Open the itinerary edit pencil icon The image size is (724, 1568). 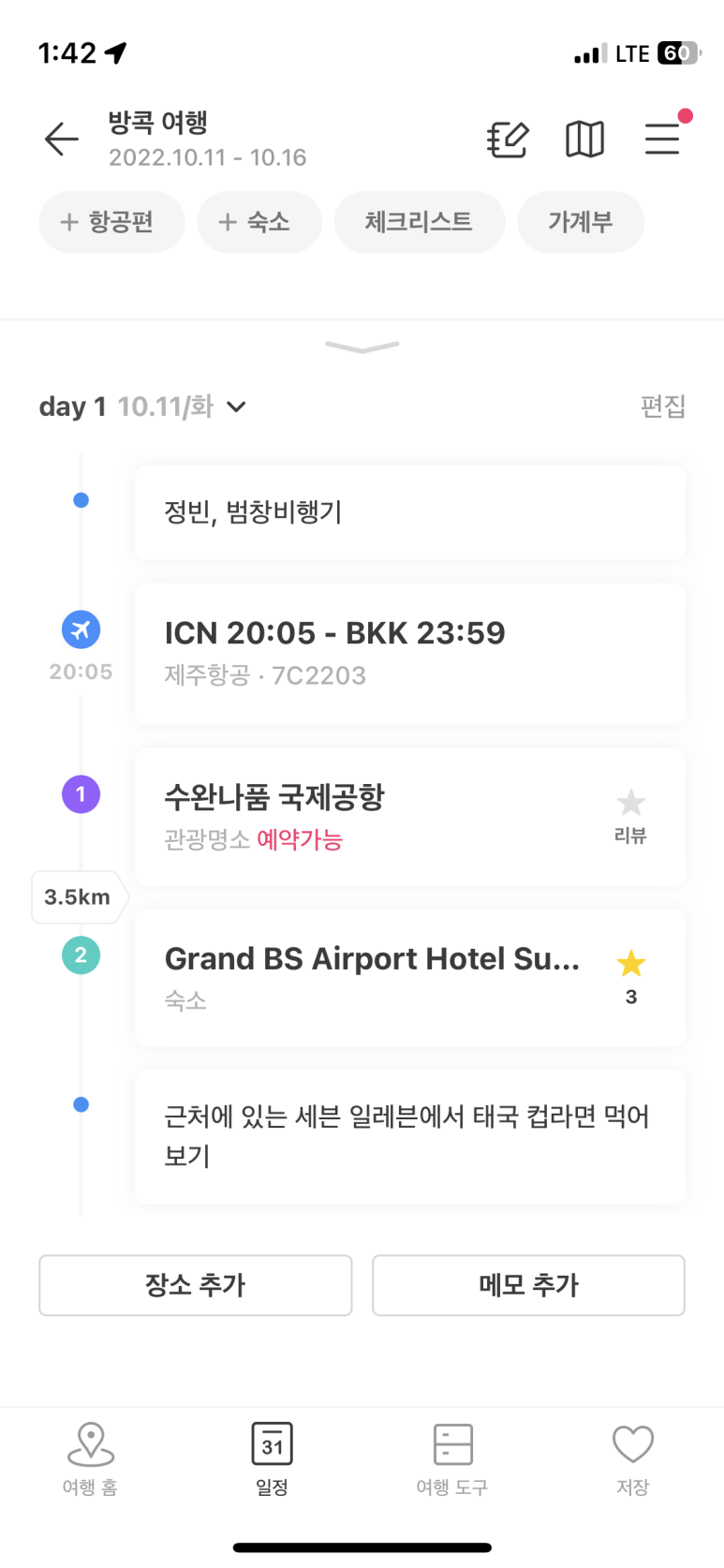[508, 140]
